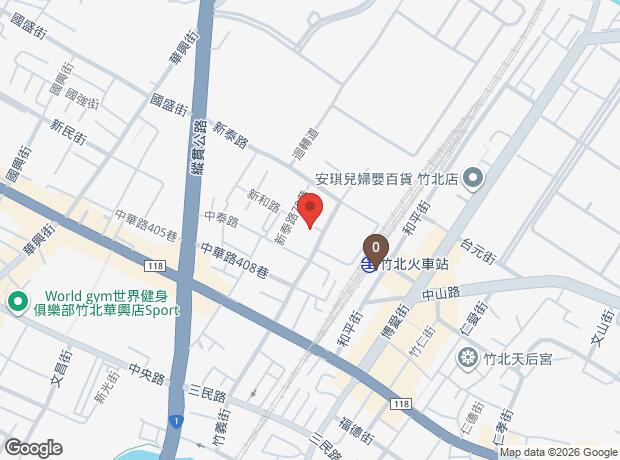Viewport: 620px width, 460px height.
Task: Open 竹北天后宮 temple place marker
Action: click(x=468, y=358)
